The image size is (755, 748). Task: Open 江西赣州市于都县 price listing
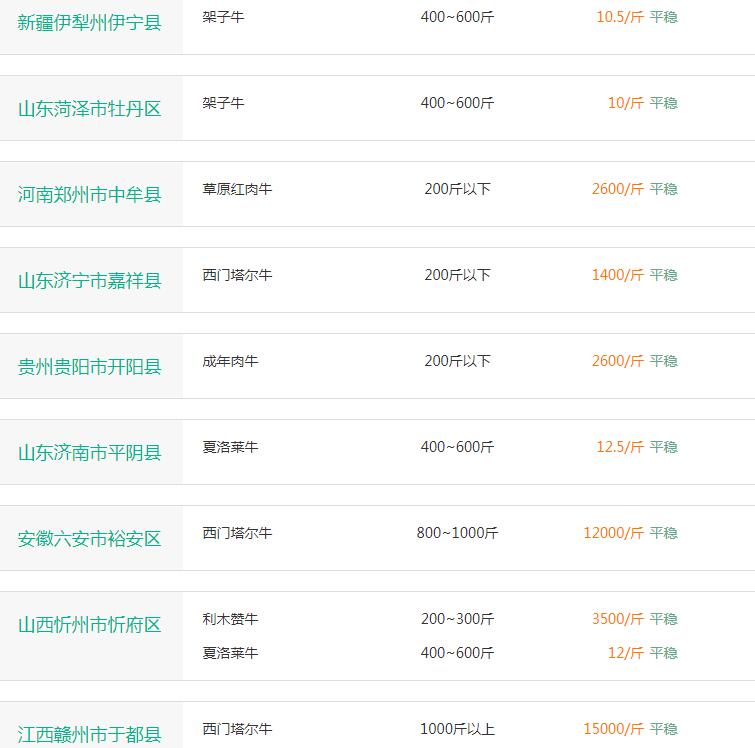click(x=89, y=735)
